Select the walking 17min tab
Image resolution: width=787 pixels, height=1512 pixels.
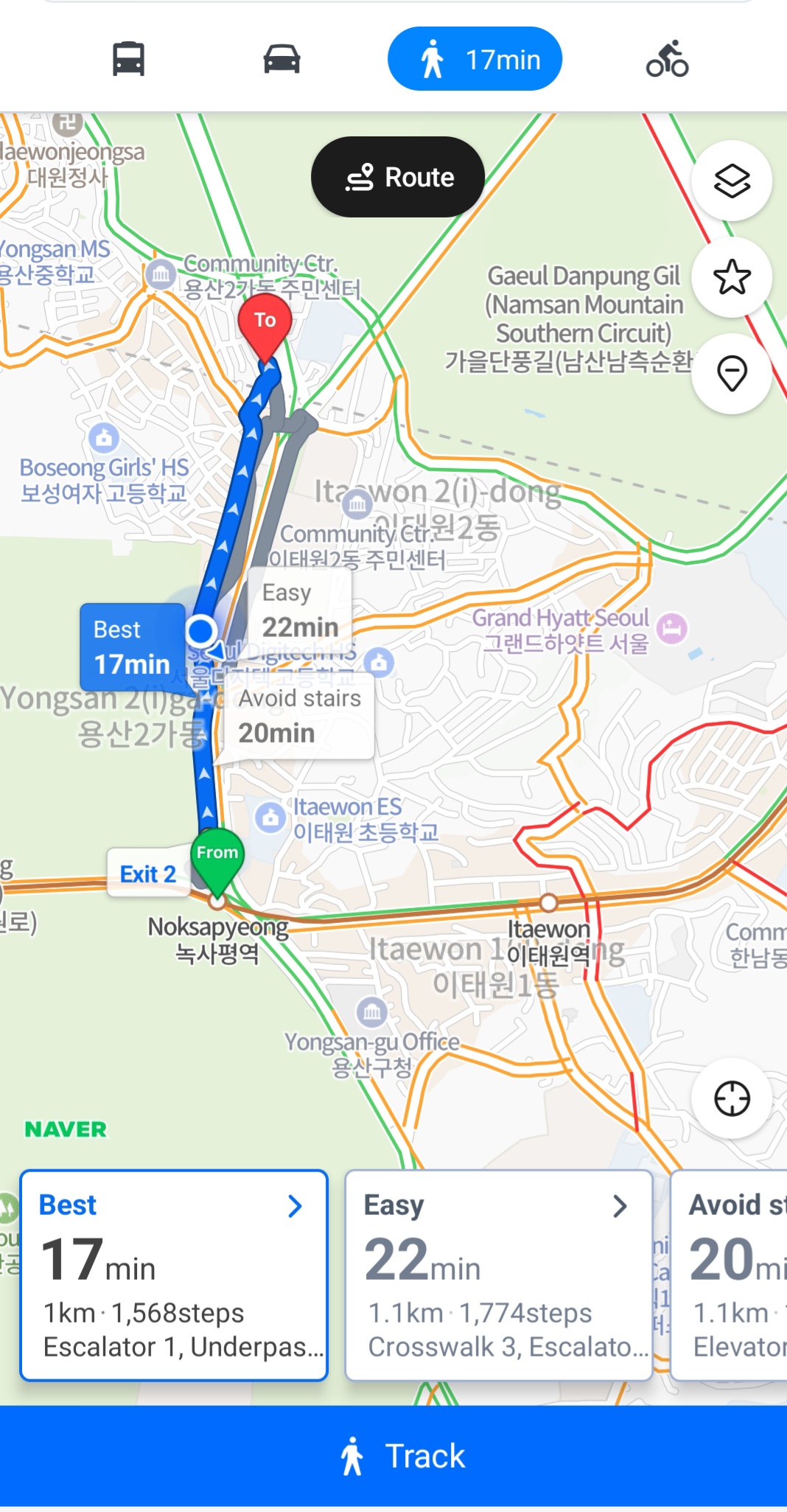click(475, 59)
